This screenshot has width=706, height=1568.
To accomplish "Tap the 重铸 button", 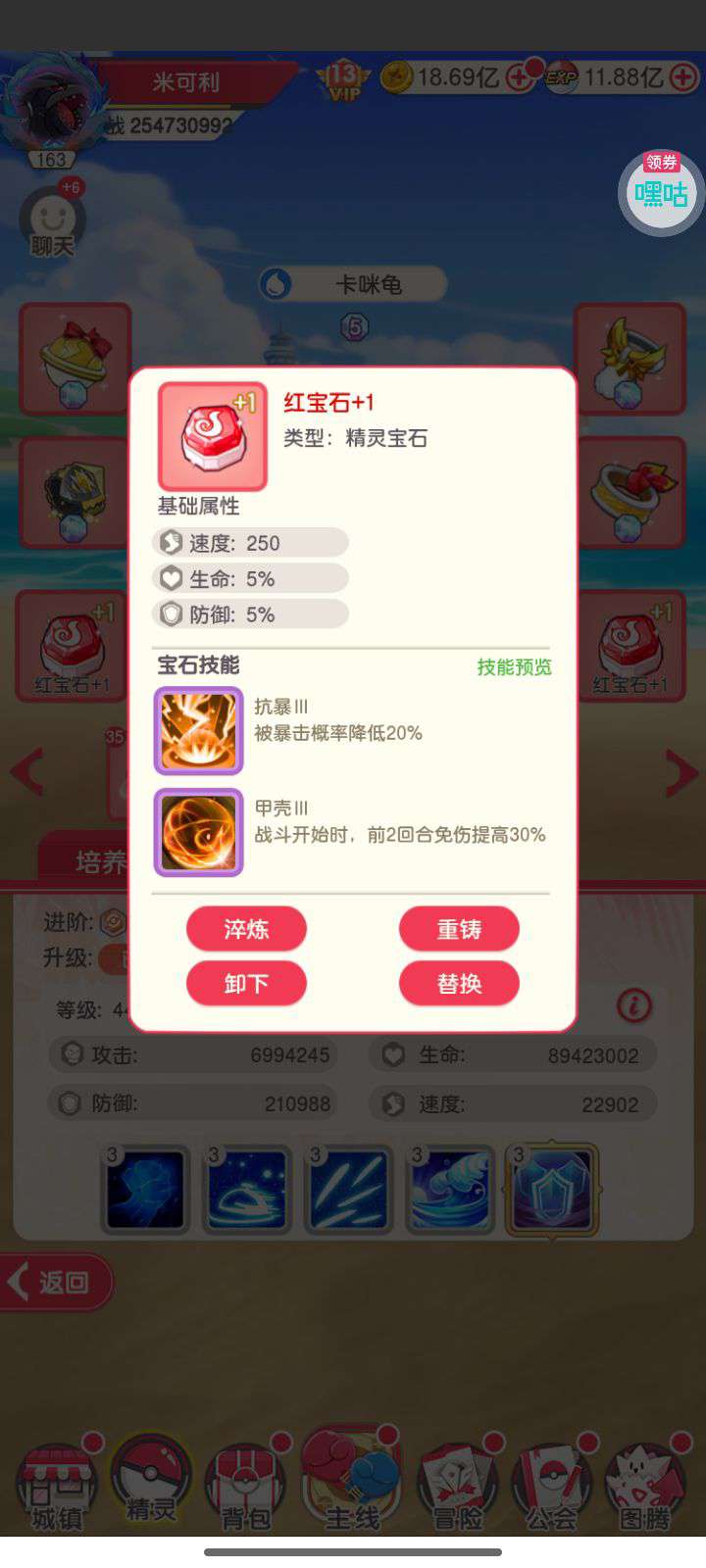I will pyautogui.click(x=459, y=929).
